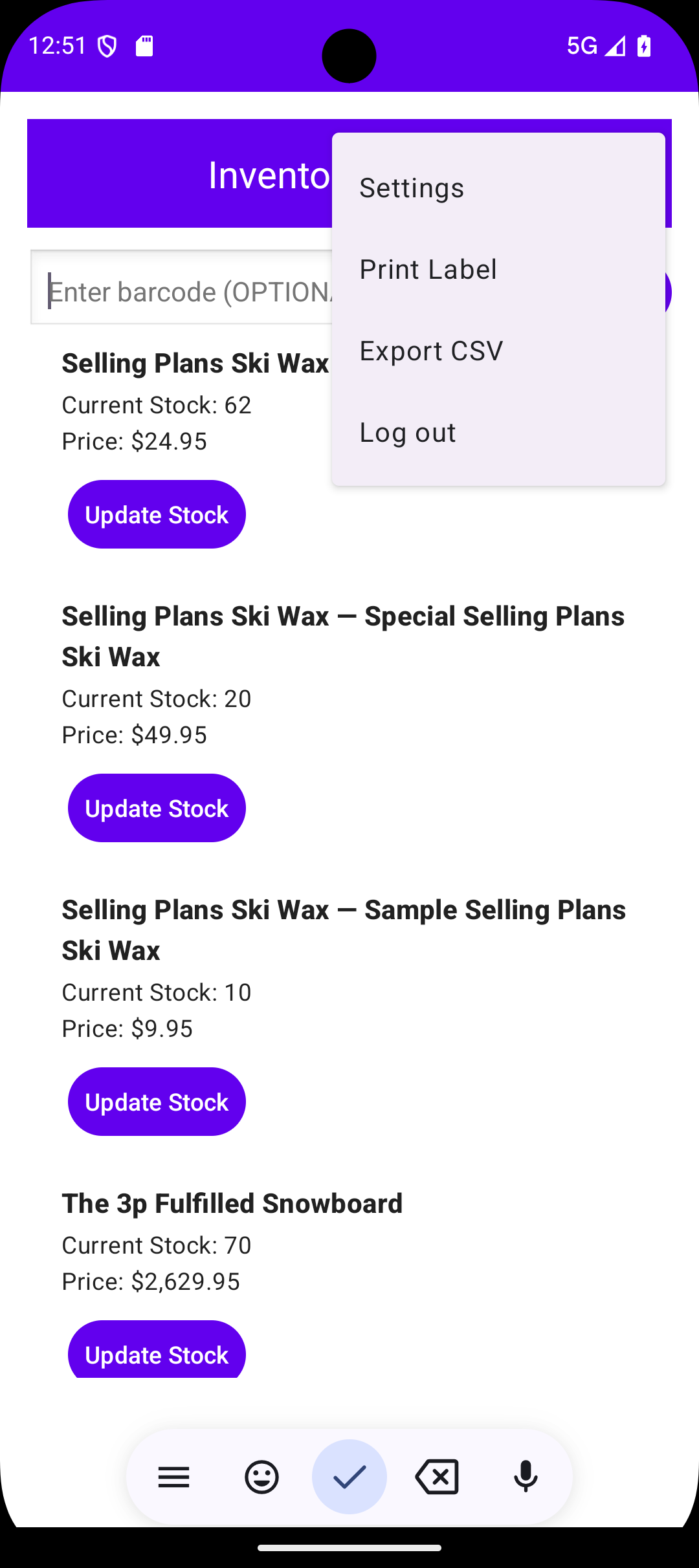The width and height of the screenshot is (699, 1568).
Task: Tap the battery charging icon in status bar
Action: point(643,45)
